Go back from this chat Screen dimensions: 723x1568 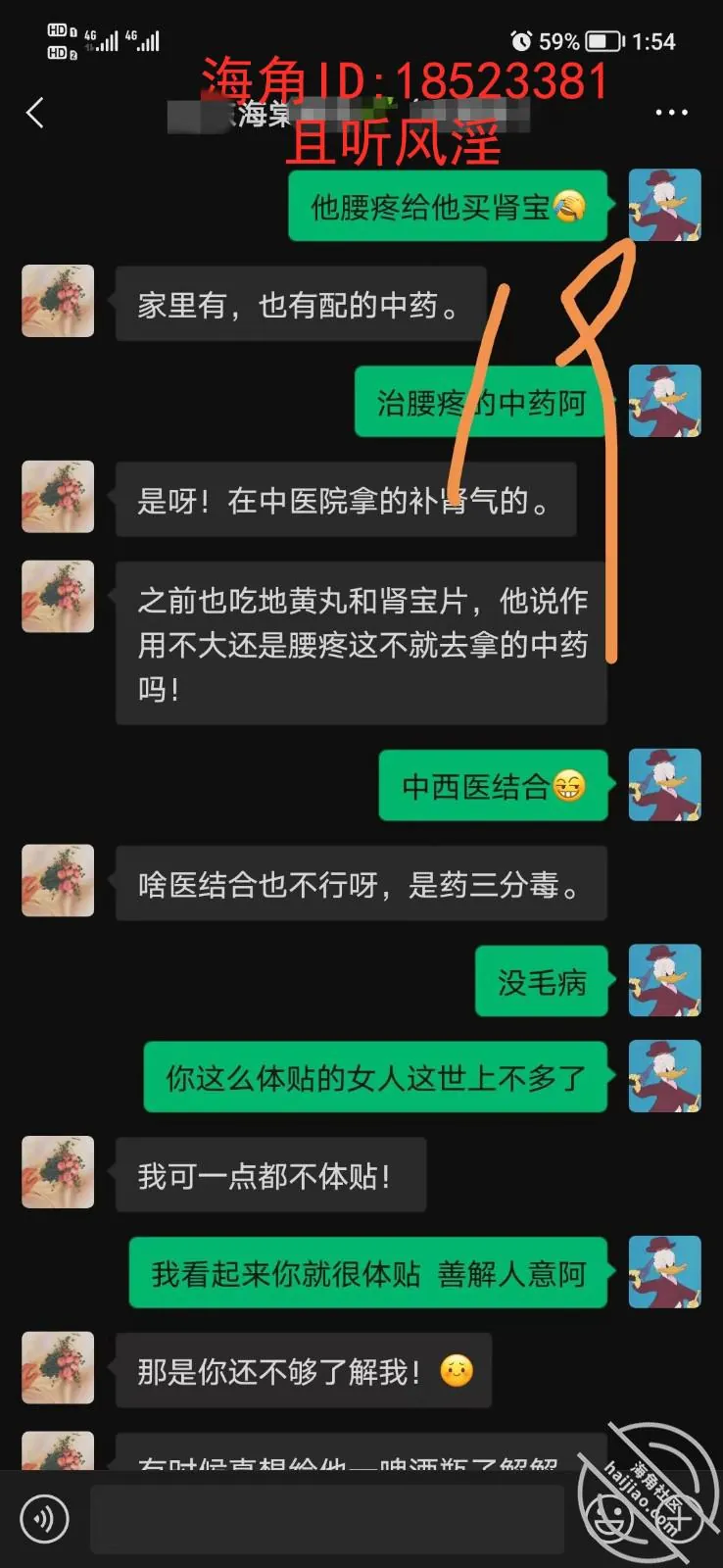click(35, 113)
